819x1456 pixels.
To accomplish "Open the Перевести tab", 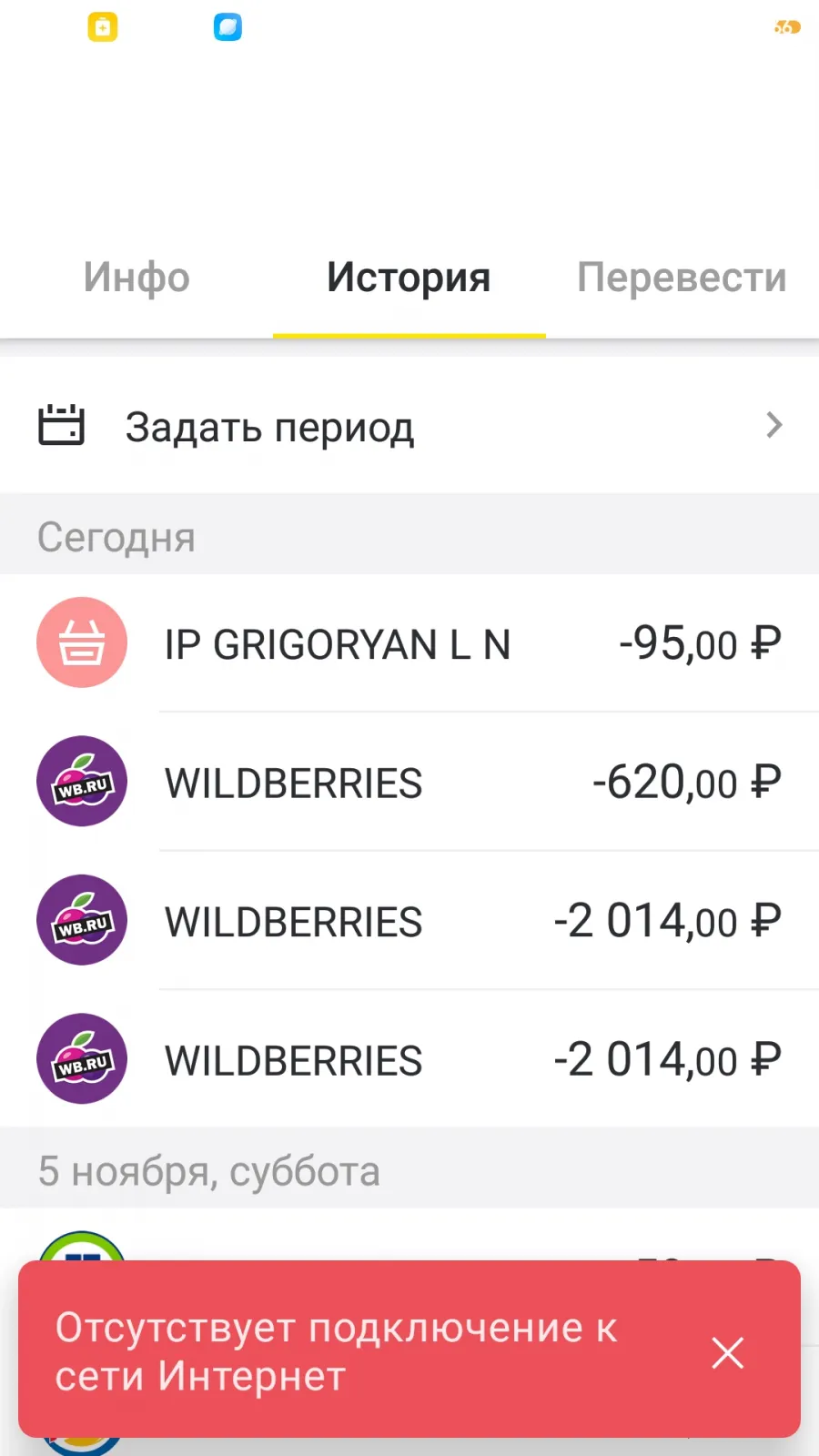I will pos(682,278).
